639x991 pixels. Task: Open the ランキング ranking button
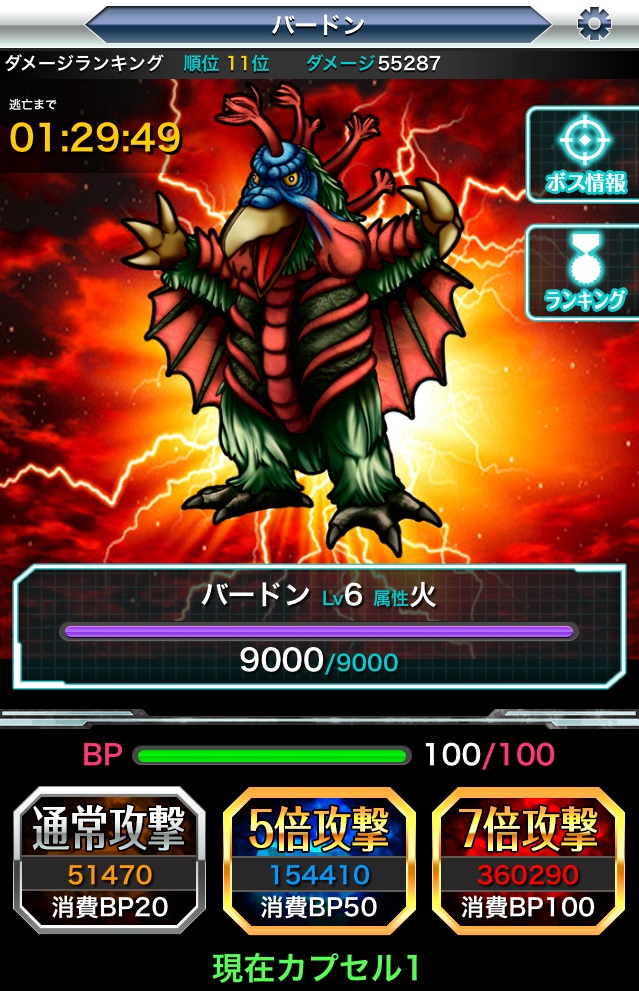tap(585, 272)
